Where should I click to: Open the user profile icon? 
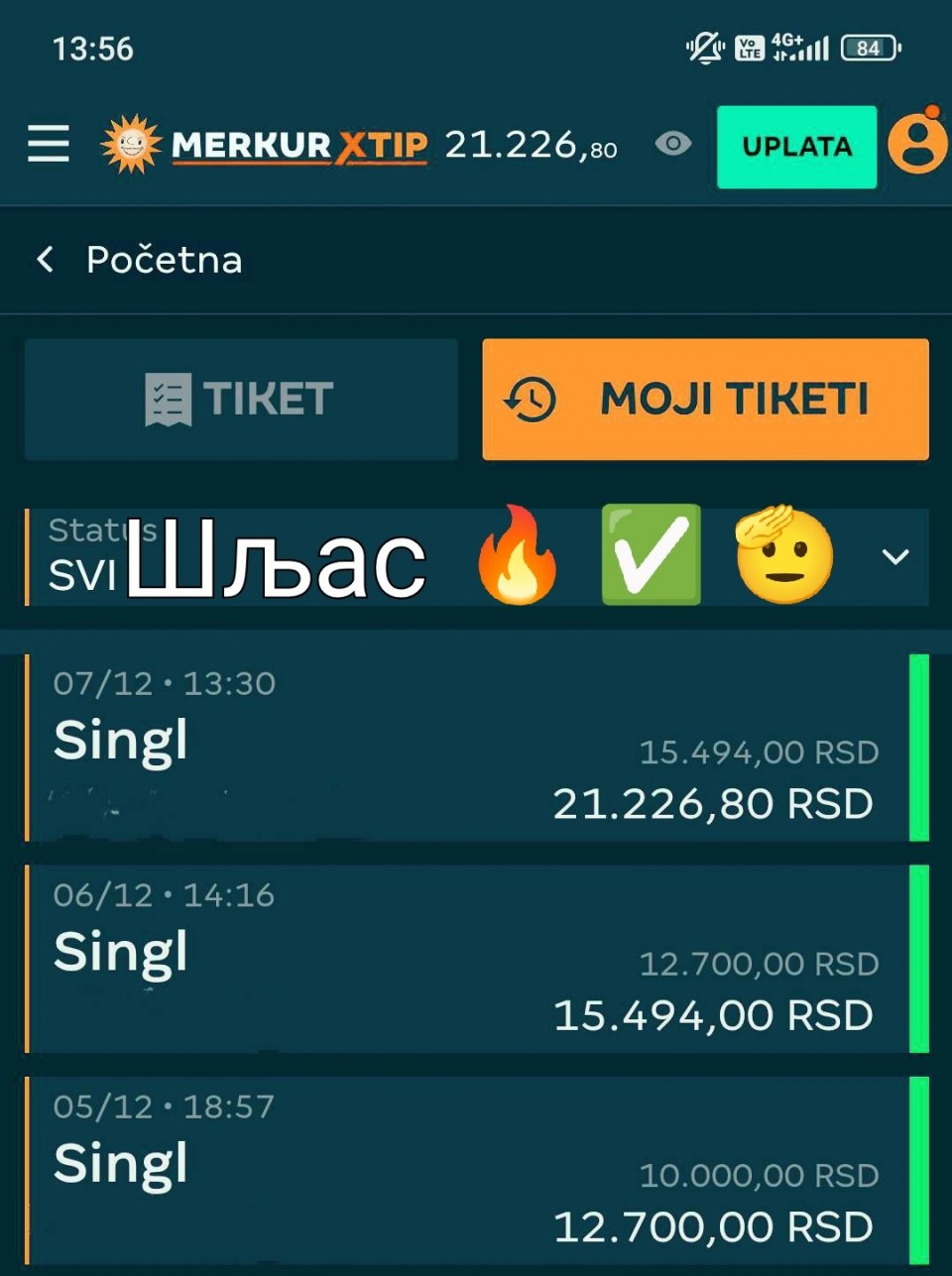point(917,145)
